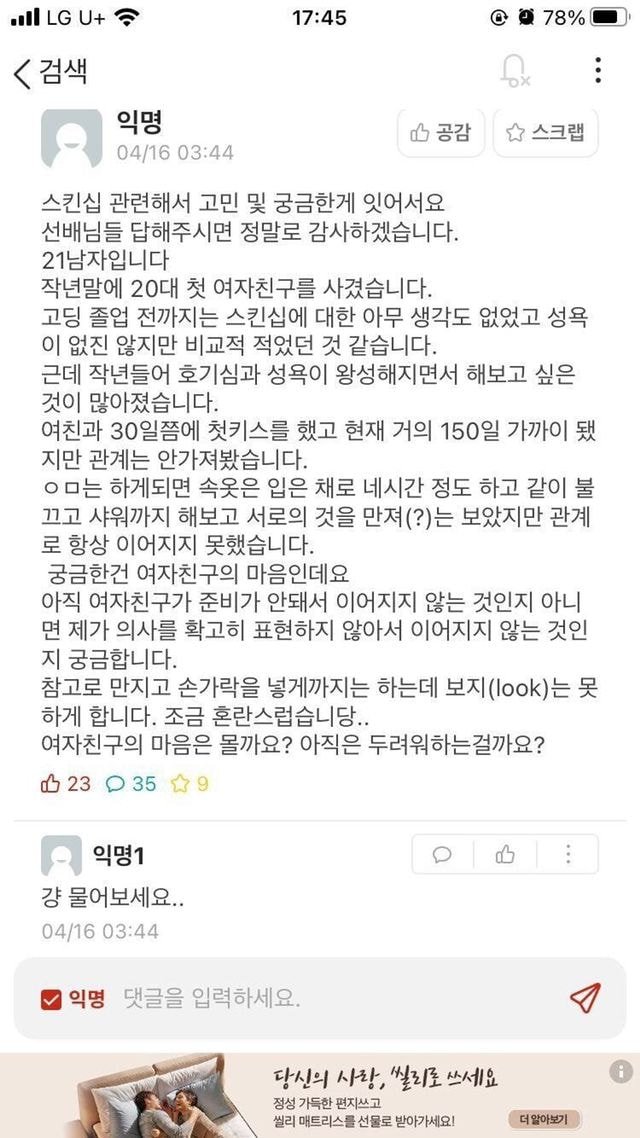Image resolution: width=640 pixels, height=1138 pixels.
Task: Uncheck the 익명 anonymous checkbox
Action: (x=51, y=998)
